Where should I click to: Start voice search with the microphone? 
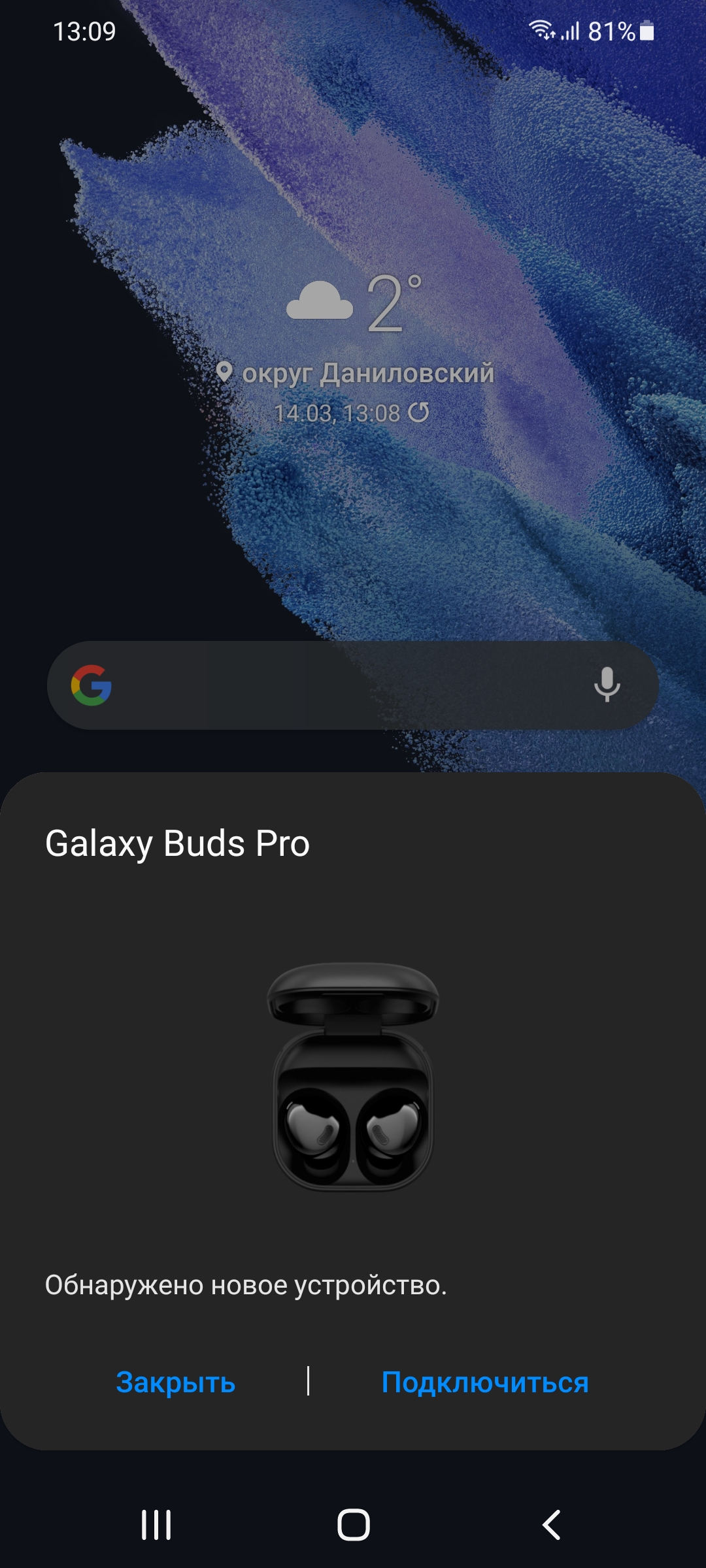pyautogui.click(x=607, y=685)
